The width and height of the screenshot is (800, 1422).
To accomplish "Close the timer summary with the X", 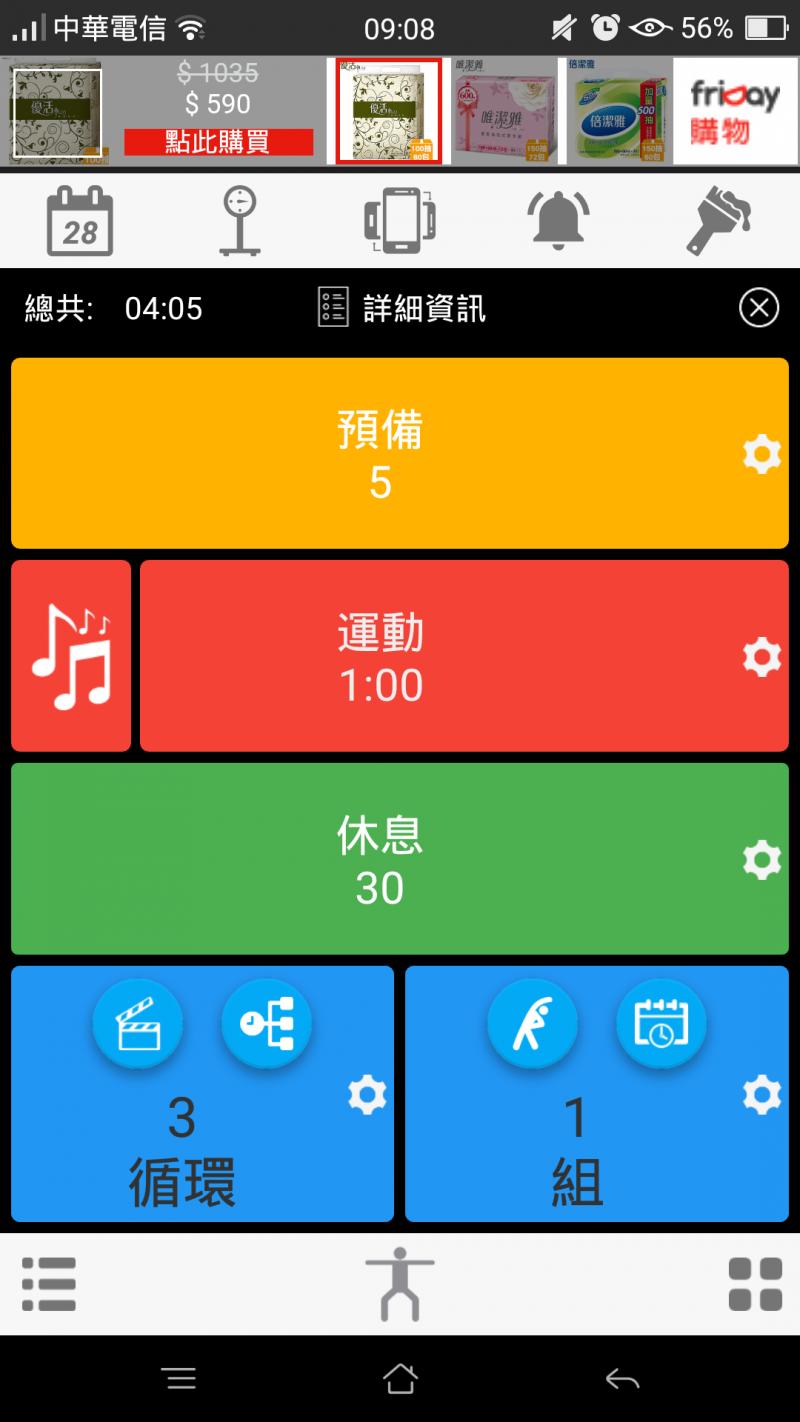I will (x=759, y=308).
